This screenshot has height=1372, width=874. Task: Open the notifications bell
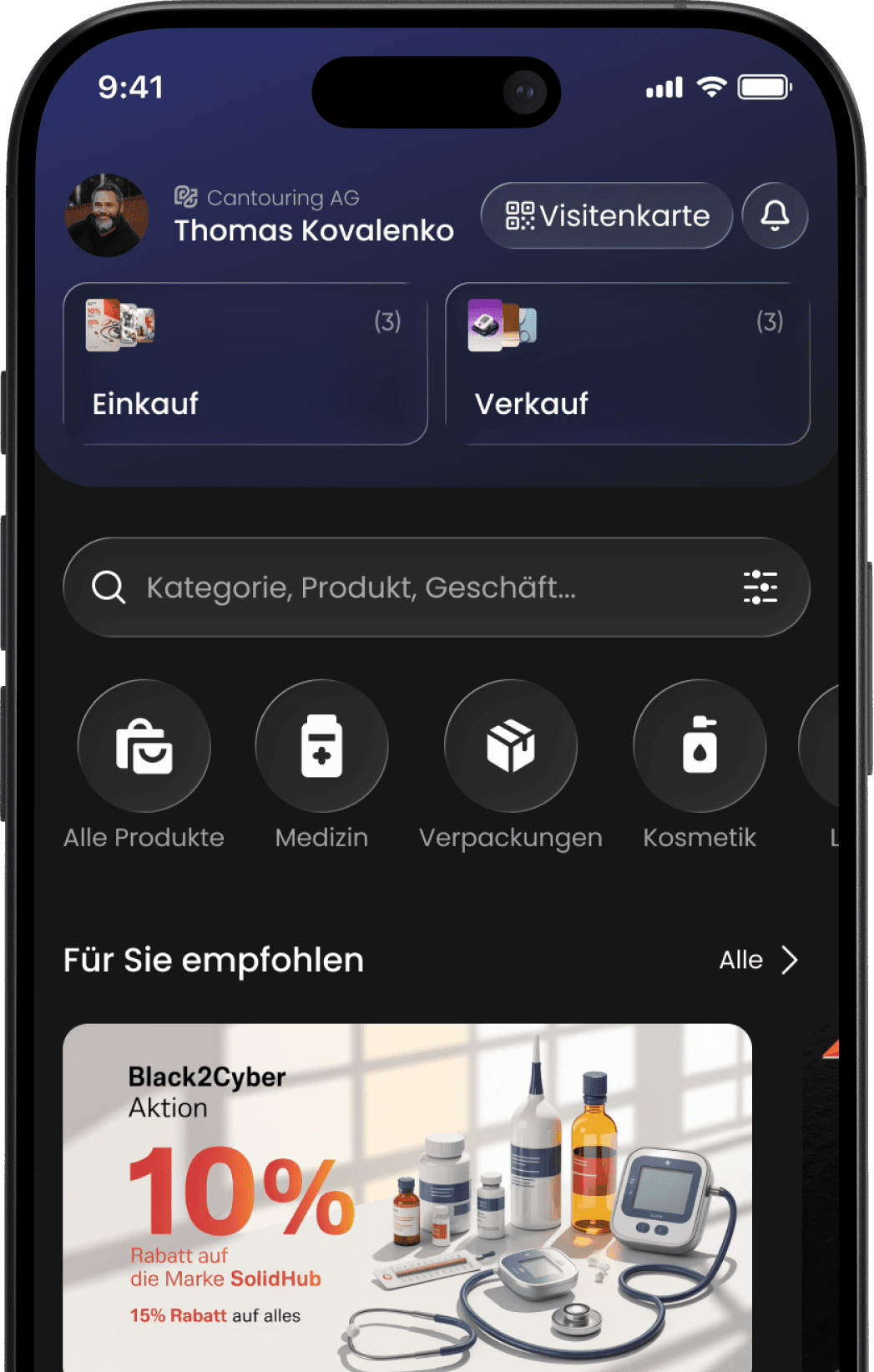coord(775,215)
